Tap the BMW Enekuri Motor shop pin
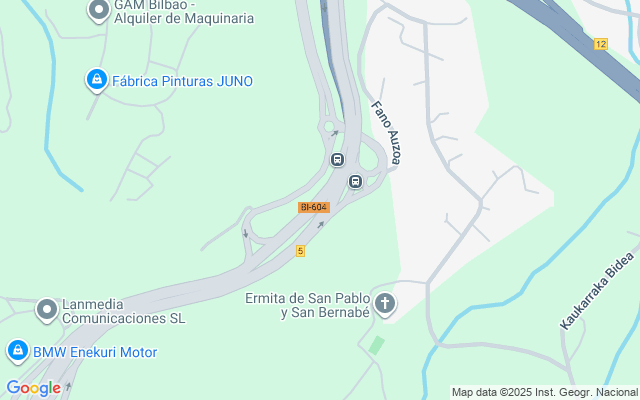Image resolution: width=640 pixels, height=400 pixels. (17, 351)
